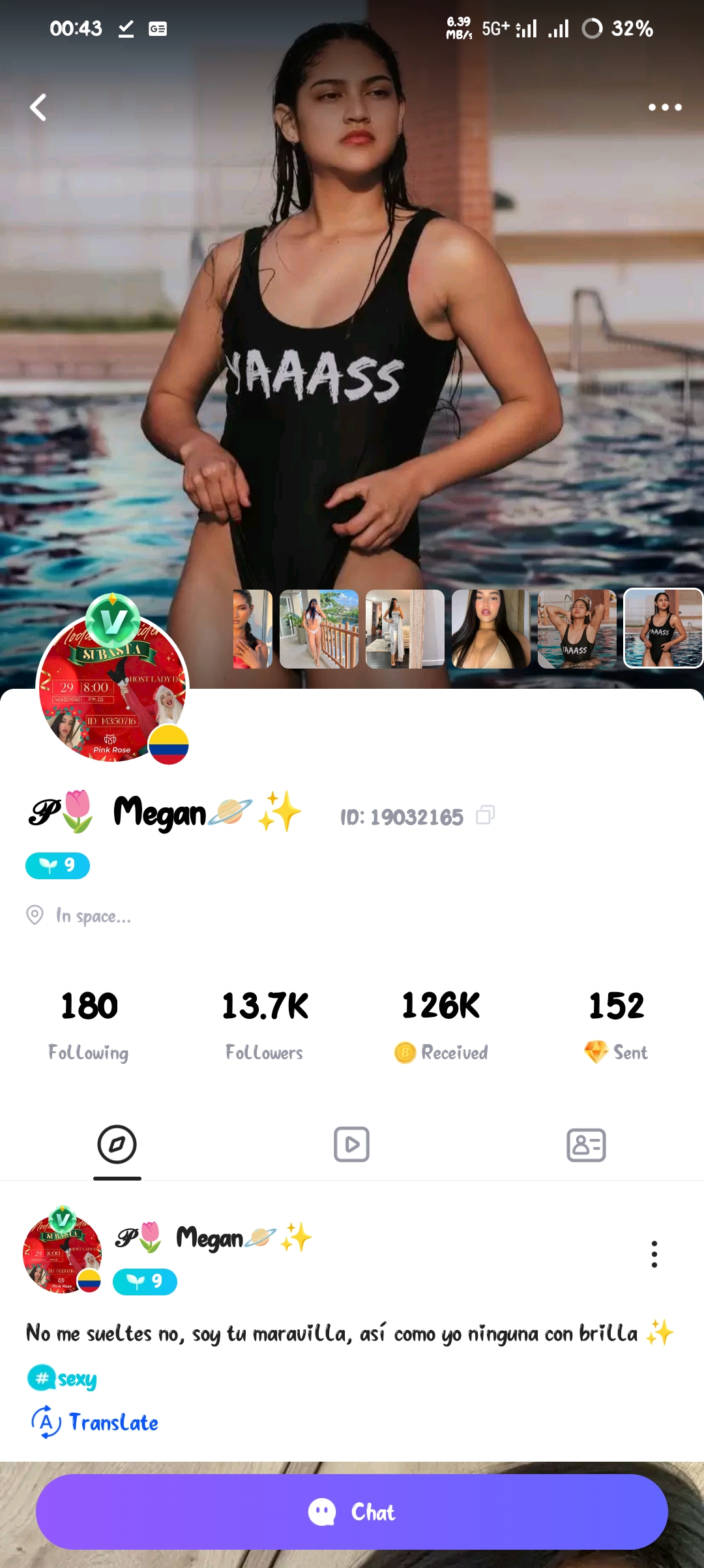This screenshot has width=704, height=1568.
Task: Select the arms-raised pool photo thumbnail
Action: coord(577,629)
